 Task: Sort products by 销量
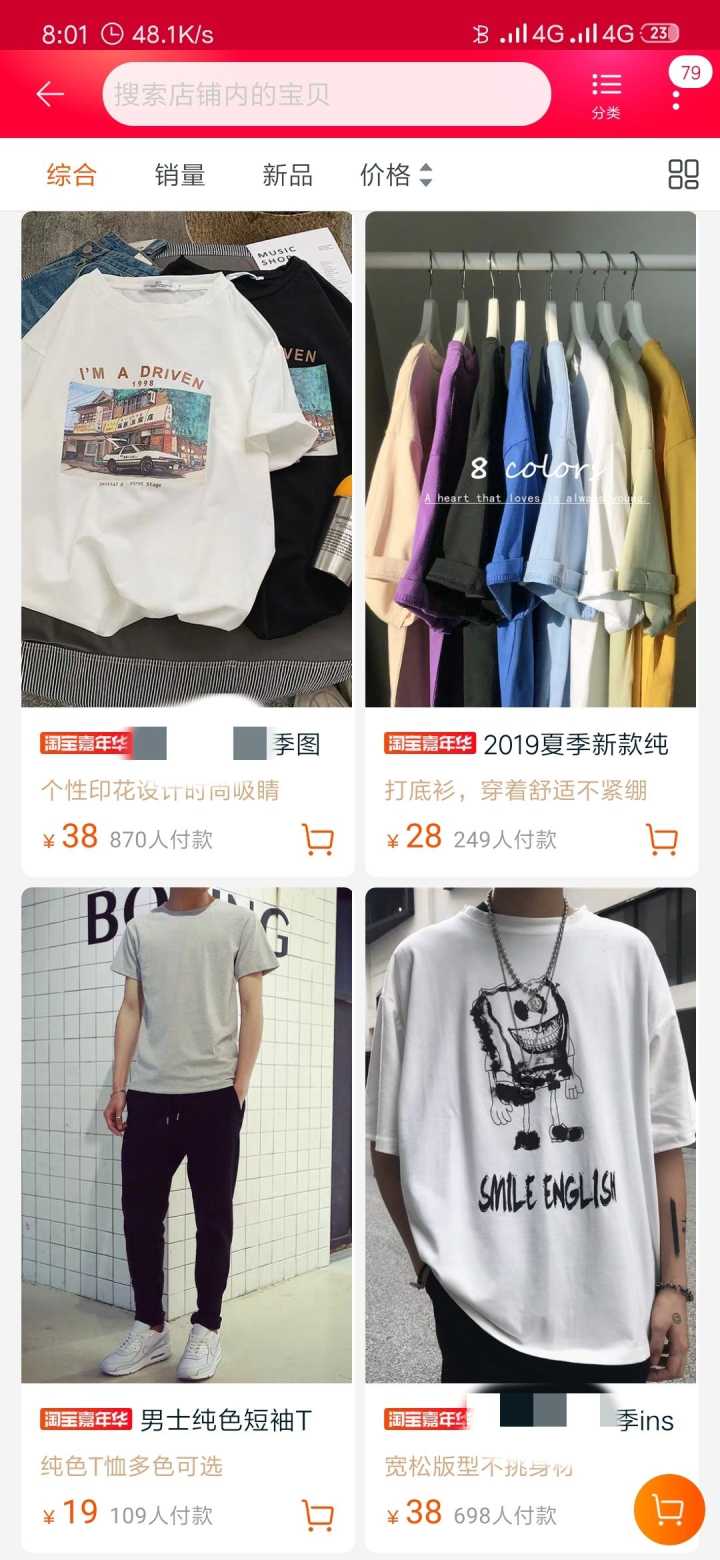tap(180, 175)
